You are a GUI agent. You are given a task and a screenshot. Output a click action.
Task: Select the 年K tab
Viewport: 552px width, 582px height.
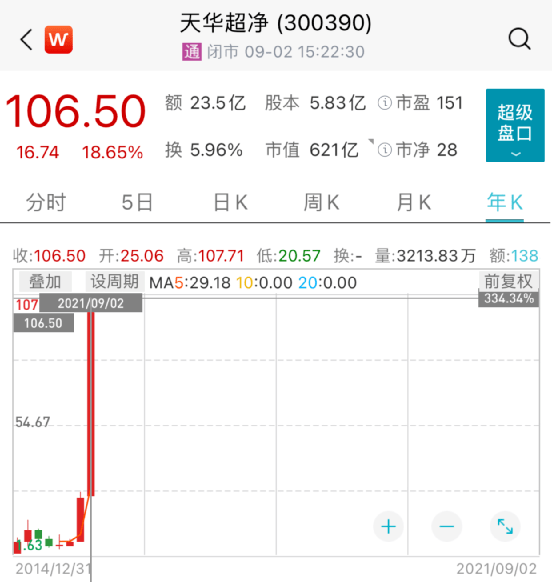pyautogui.click(x=505, y=203)
